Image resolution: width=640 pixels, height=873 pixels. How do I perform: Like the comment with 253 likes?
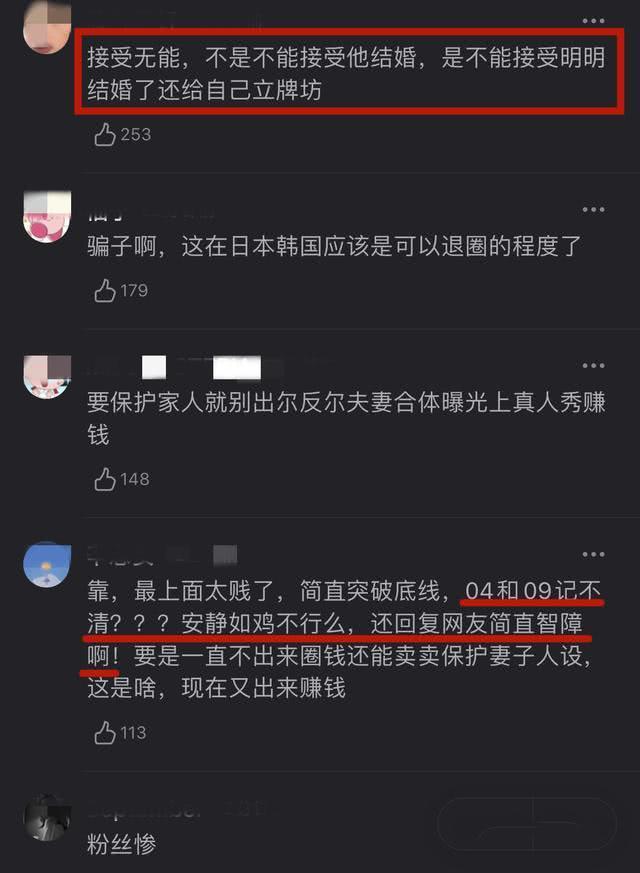[105, 135]
